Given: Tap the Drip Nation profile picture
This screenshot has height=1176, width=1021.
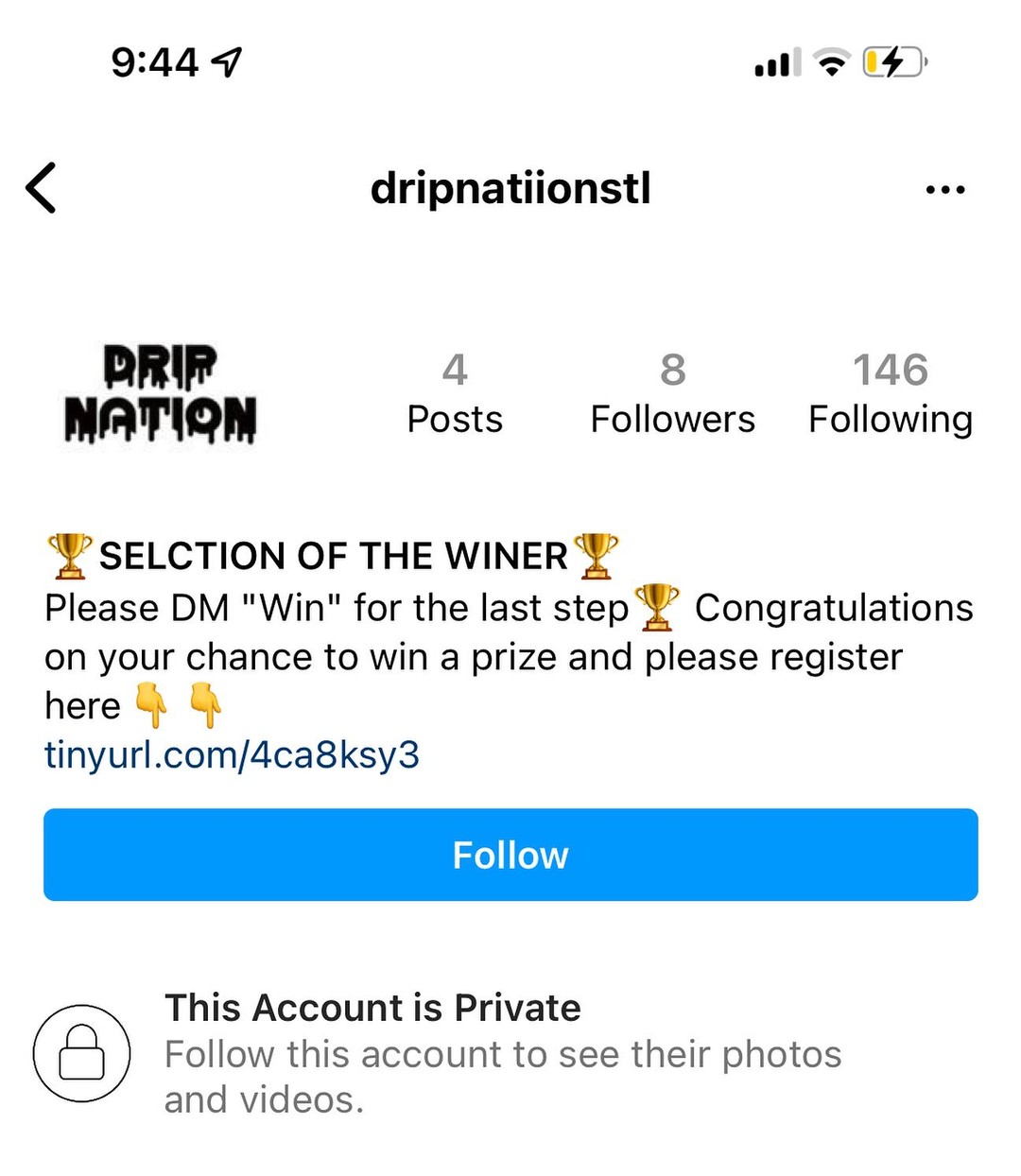Looking at the screenshot, I should (161, 393).
